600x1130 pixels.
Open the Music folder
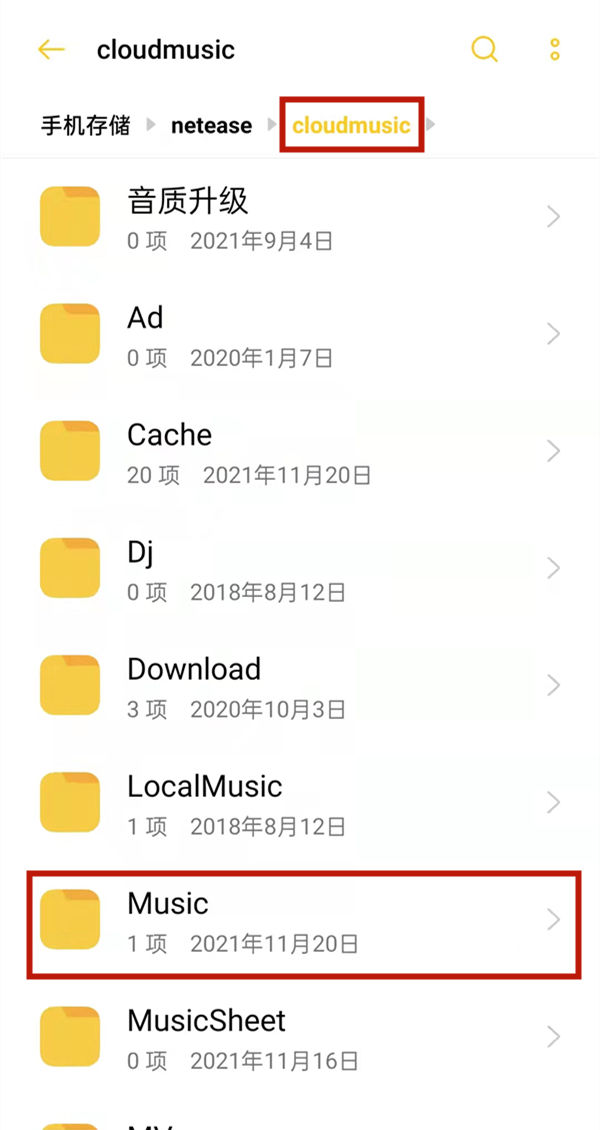click(x=300, y=920)
